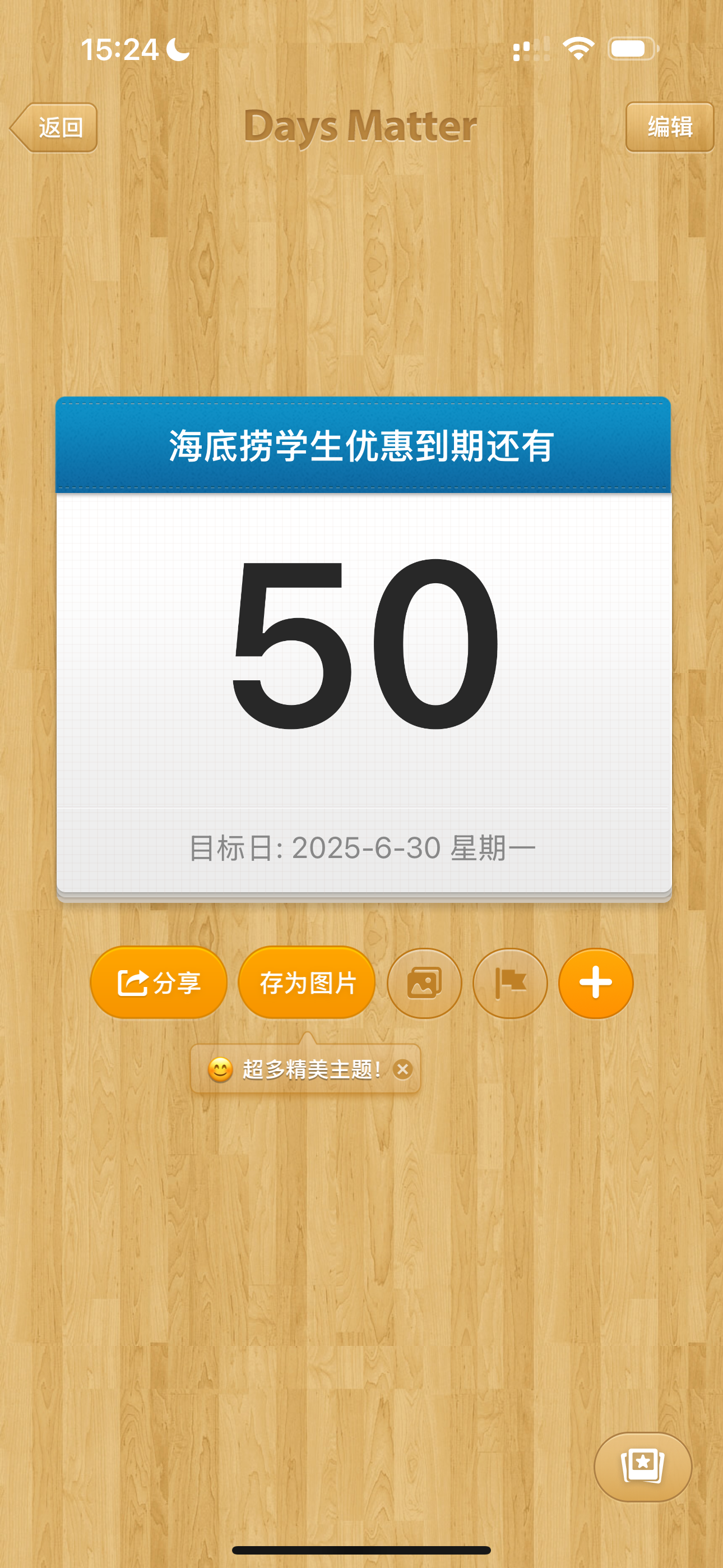Open the starred cards icon at bottom
723x1568 pixels.
(643, 1467)
